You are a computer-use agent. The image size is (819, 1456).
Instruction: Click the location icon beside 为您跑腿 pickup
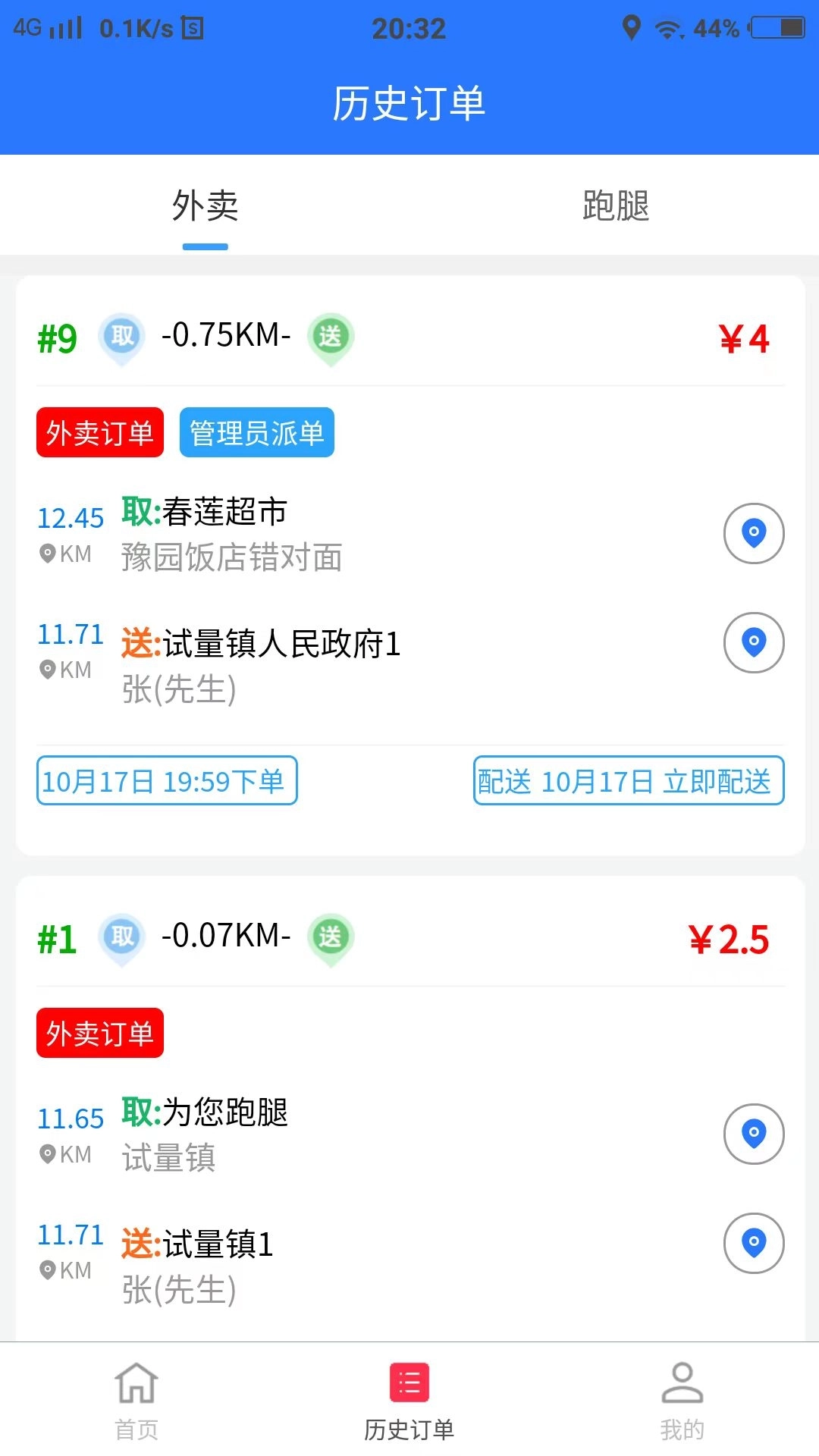[x=753, y=1132]
